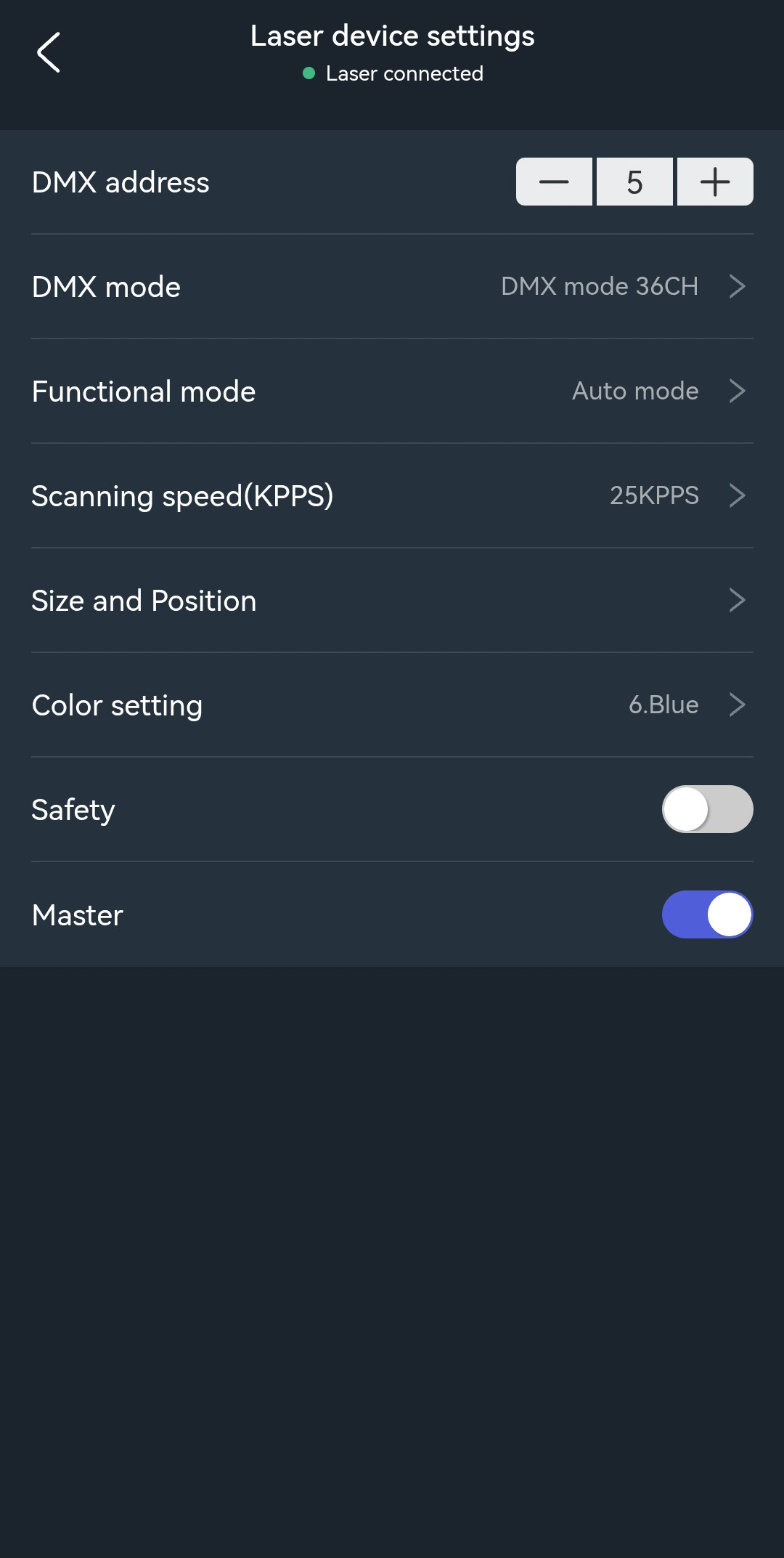The height and width of the screenshot is (1558, 784).
Task: Change the Functional mode option
Action: [392, 391]
